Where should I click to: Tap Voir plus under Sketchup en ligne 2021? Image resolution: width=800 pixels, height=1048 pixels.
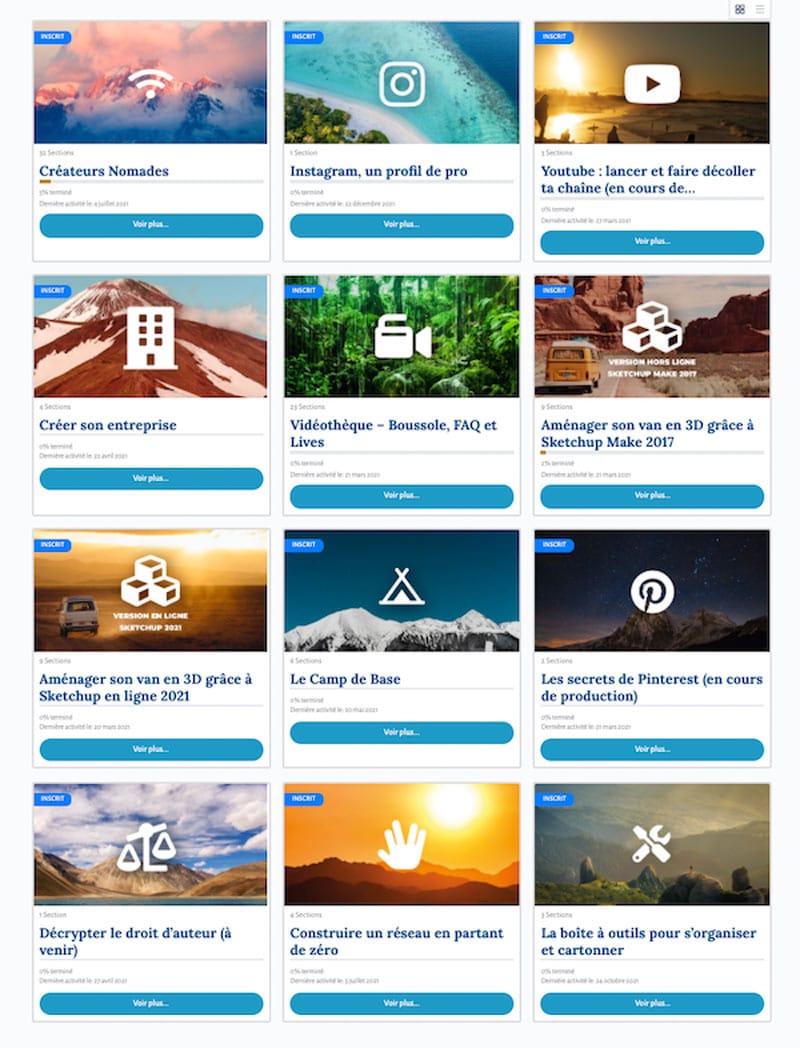(x=151, y=750)
